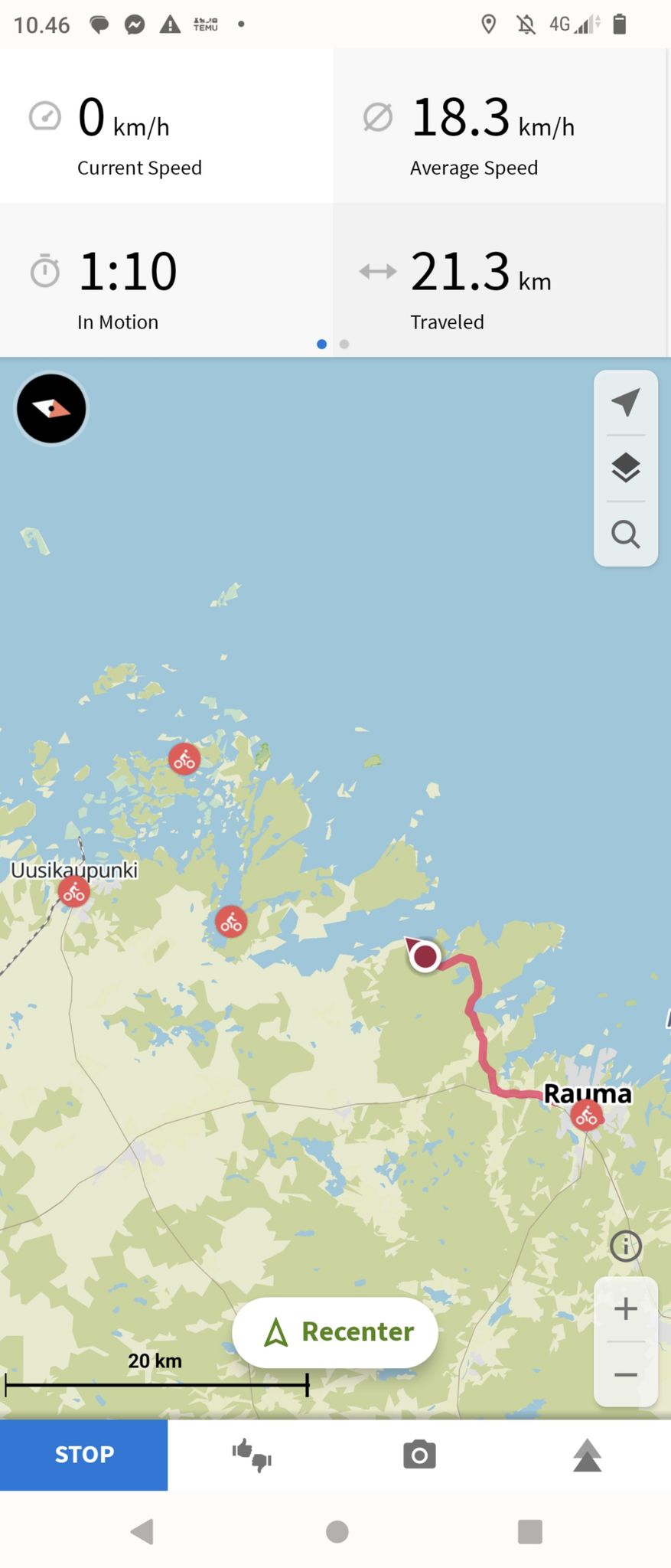Stop the ride recording
671x1568 pixels.
click(84, 1455)
